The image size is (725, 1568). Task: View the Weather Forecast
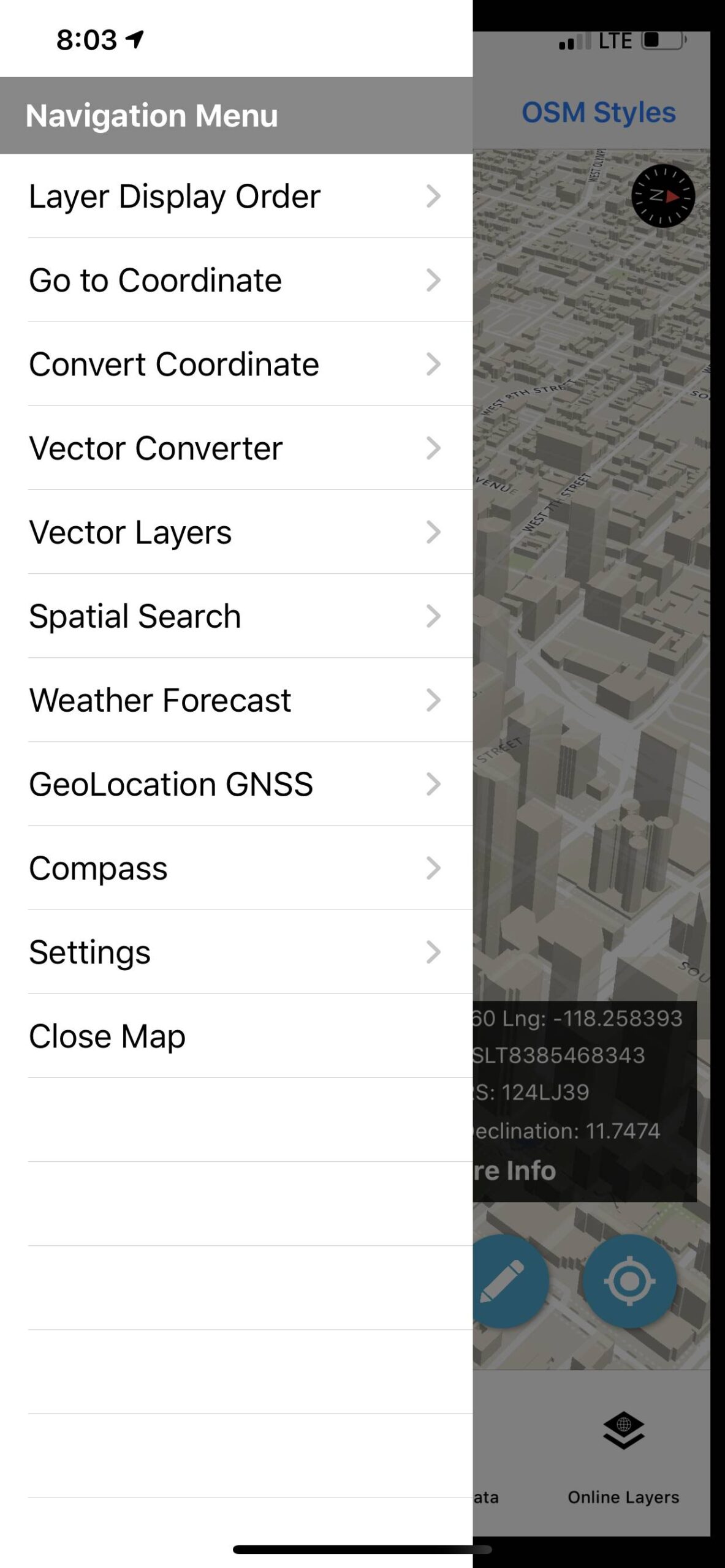click(236, 699)
